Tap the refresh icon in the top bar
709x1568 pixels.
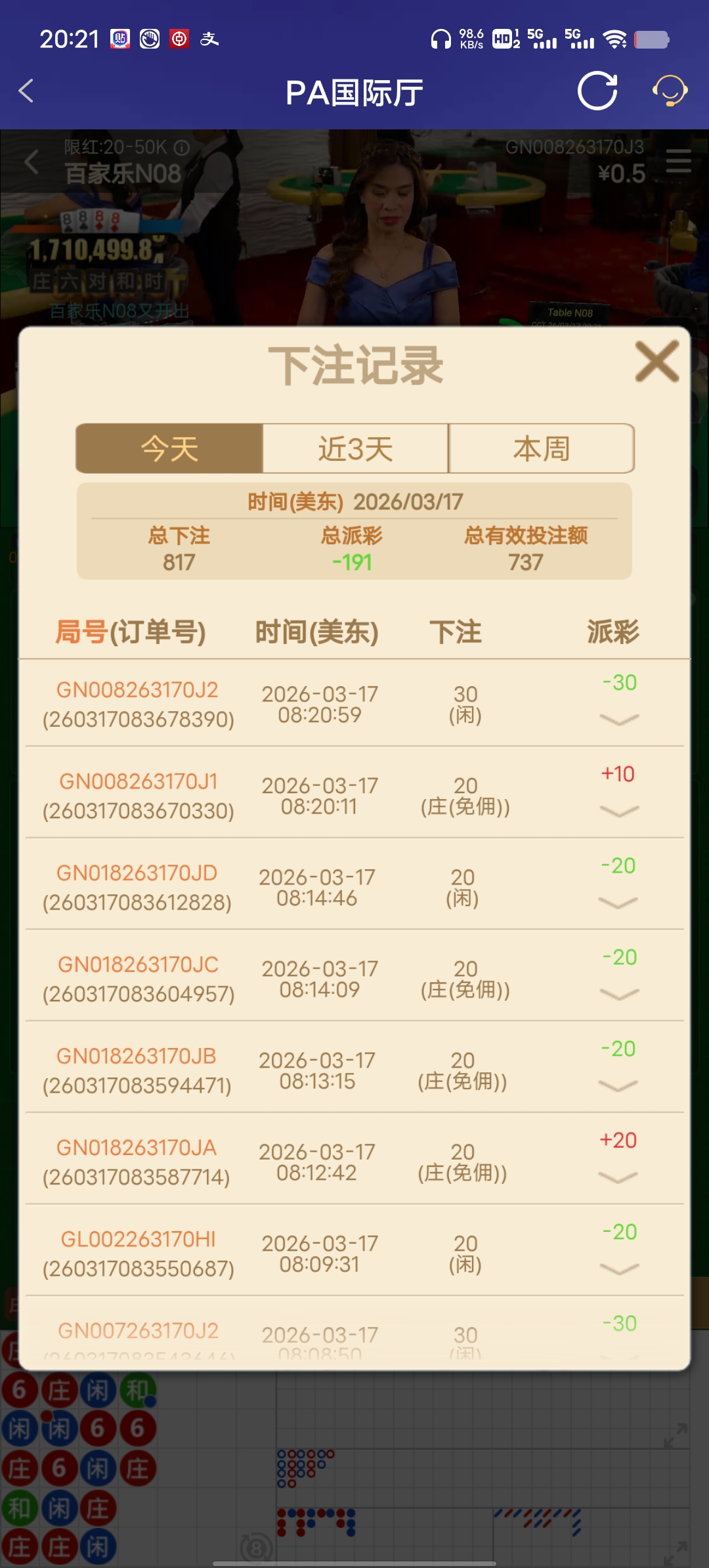597,92
